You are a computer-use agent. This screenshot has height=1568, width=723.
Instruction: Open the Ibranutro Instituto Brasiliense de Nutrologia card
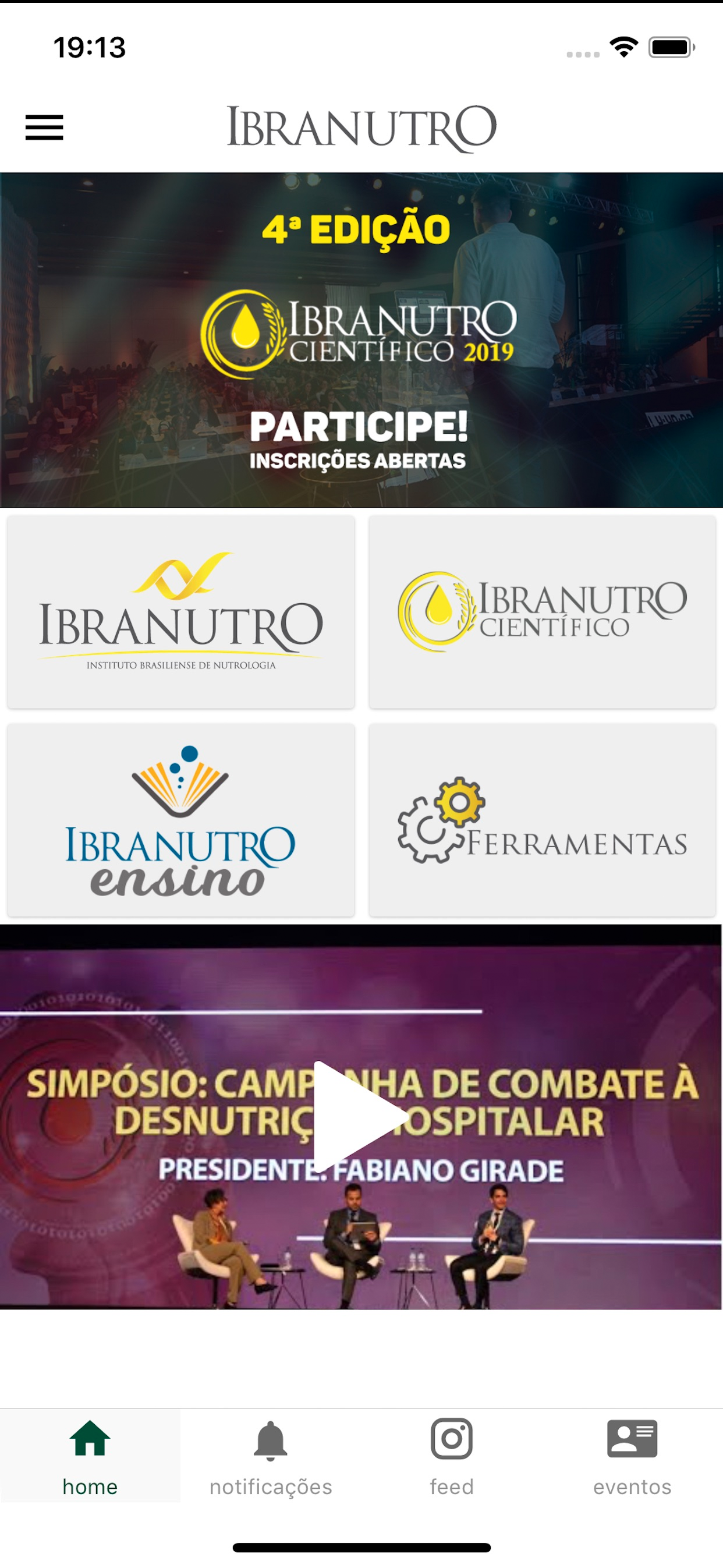pyautogui.click(x=180, y=612)
